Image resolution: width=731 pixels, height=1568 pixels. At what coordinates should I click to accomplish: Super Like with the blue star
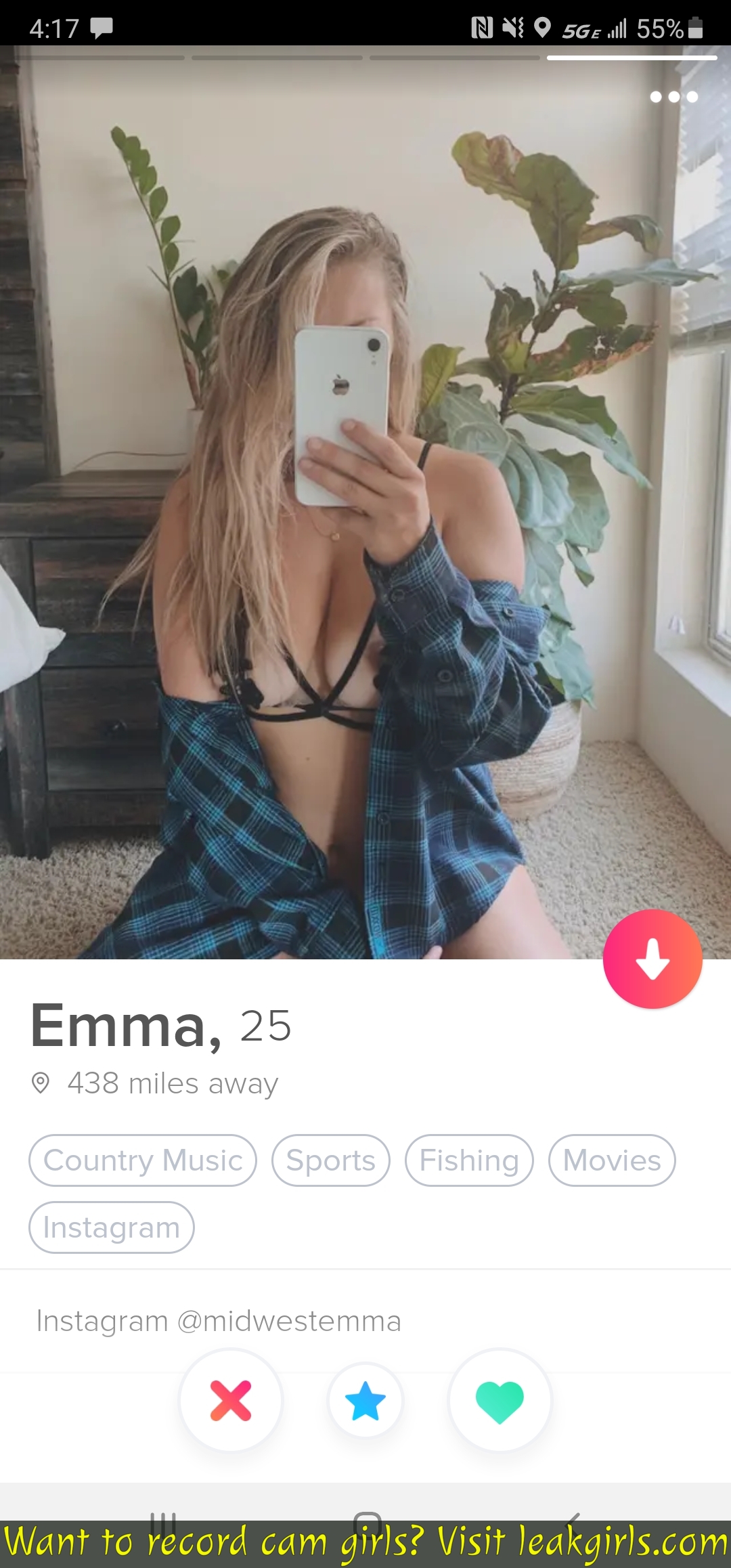click(x=365, y=1400)
